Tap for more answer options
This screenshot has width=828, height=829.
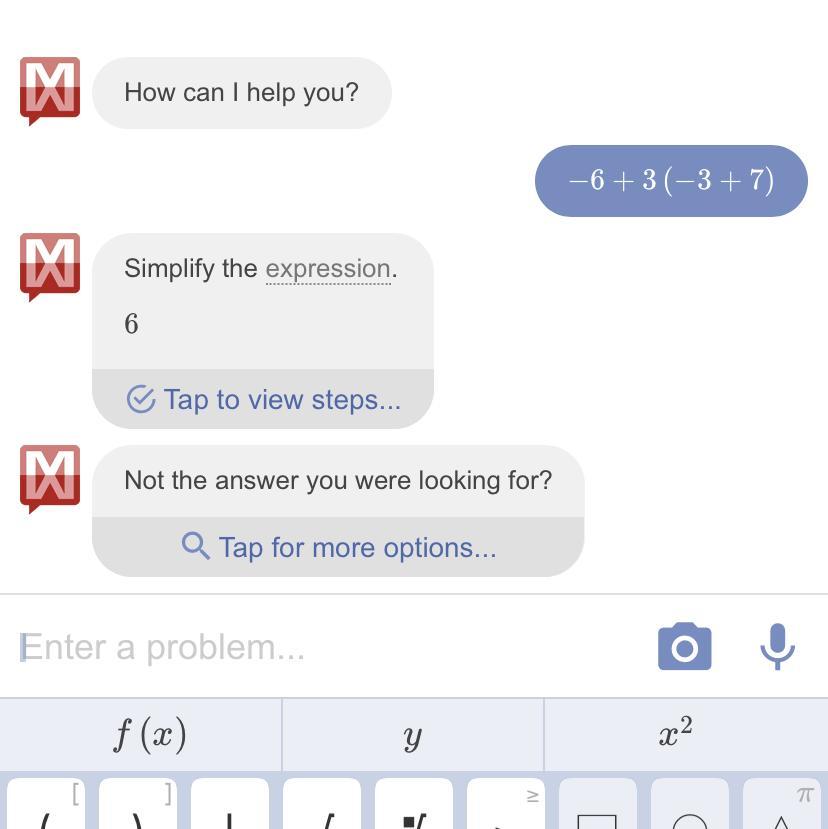(x=338, y=547)
